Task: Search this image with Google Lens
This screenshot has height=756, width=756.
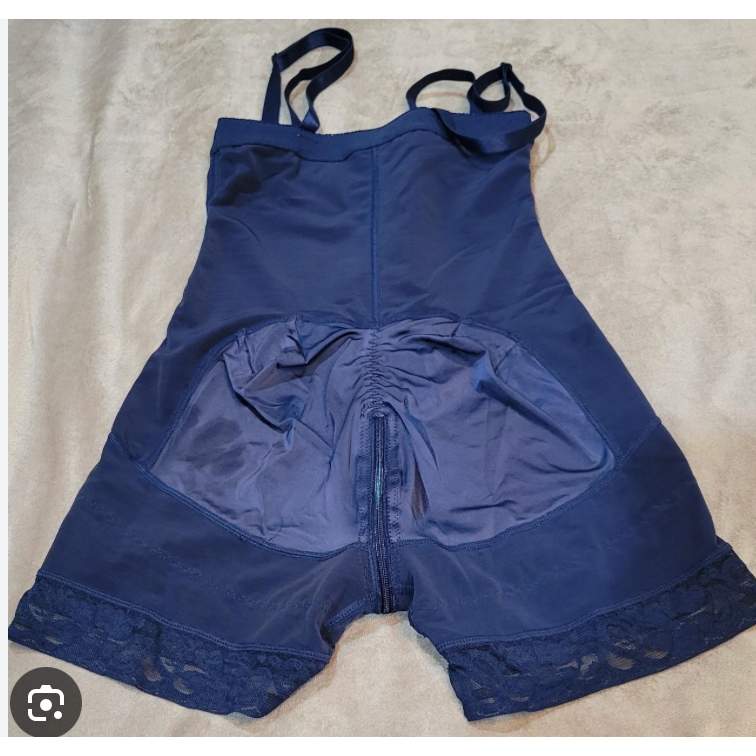Action: pos(47,704)
